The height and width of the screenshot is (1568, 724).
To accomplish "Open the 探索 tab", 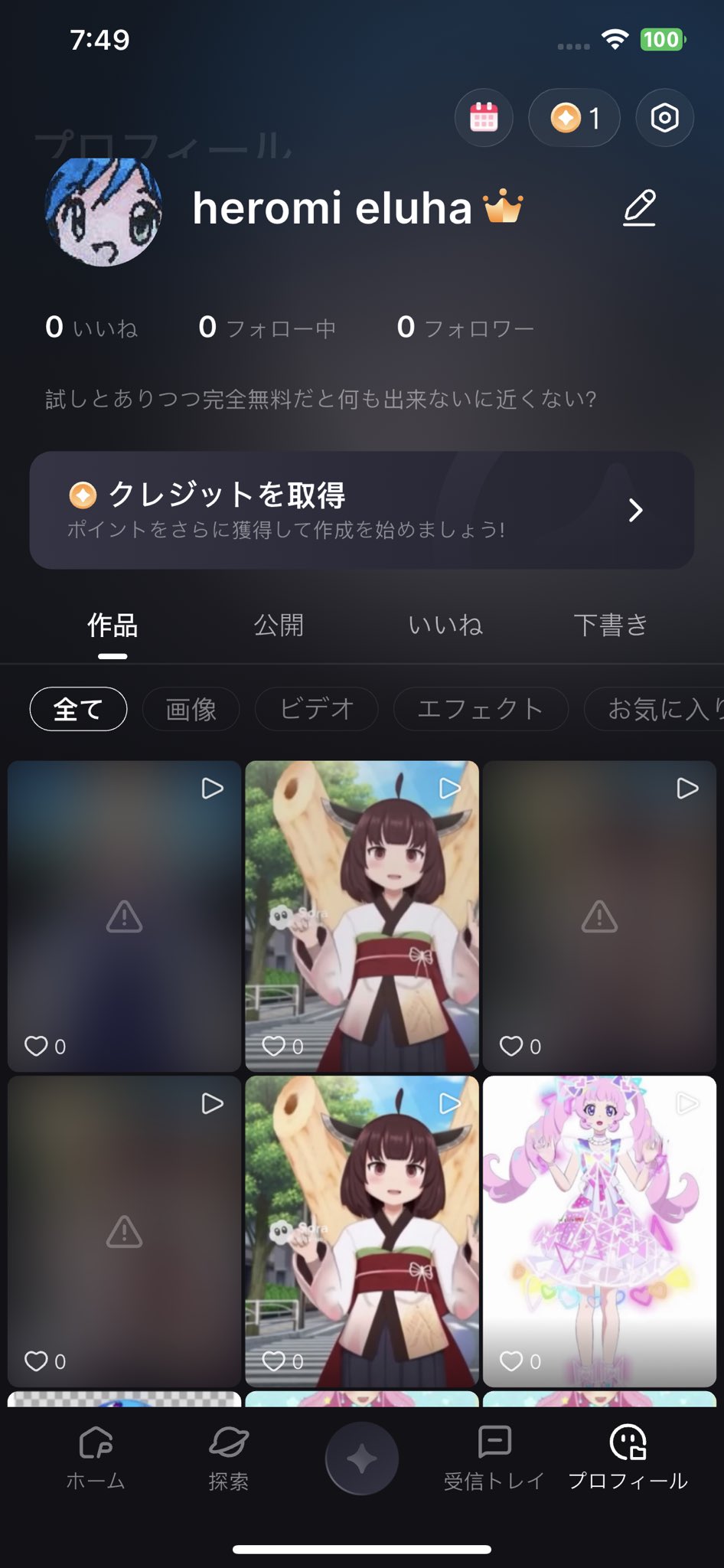I will pyautogui.click(x=228, y=1458).
